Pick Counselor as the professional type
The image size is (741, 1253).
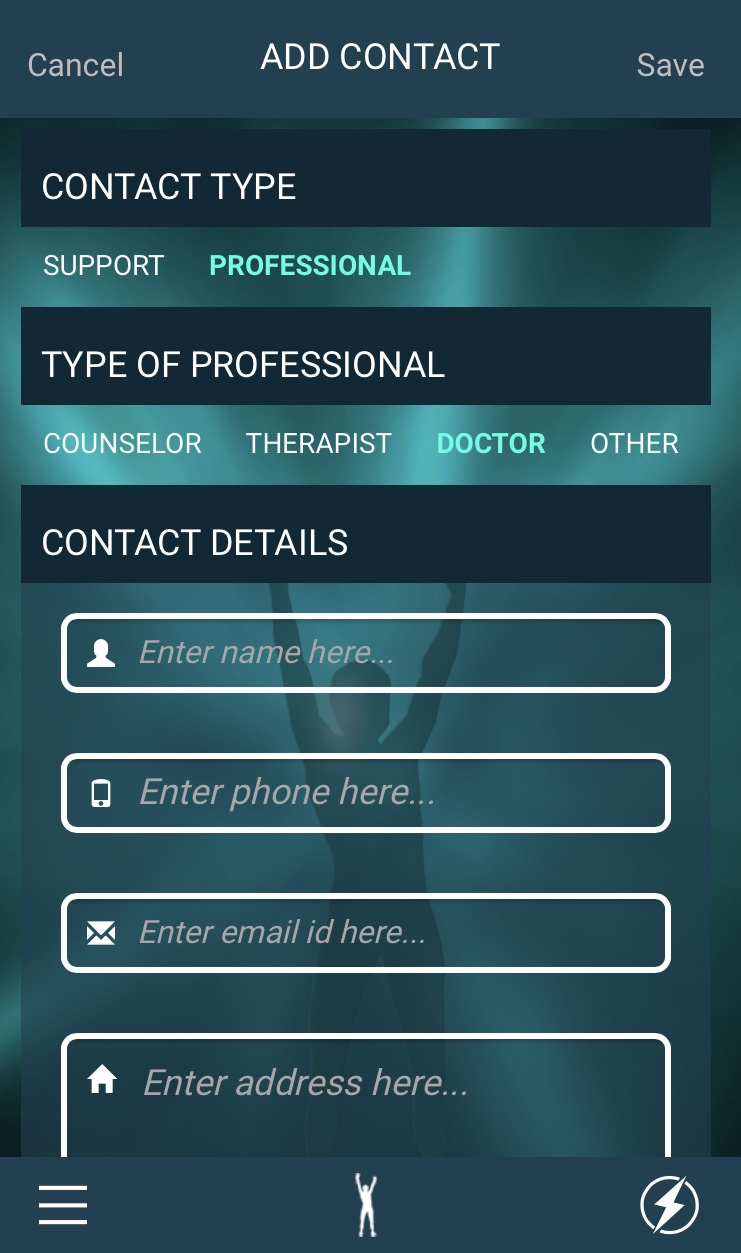point(123,443)
